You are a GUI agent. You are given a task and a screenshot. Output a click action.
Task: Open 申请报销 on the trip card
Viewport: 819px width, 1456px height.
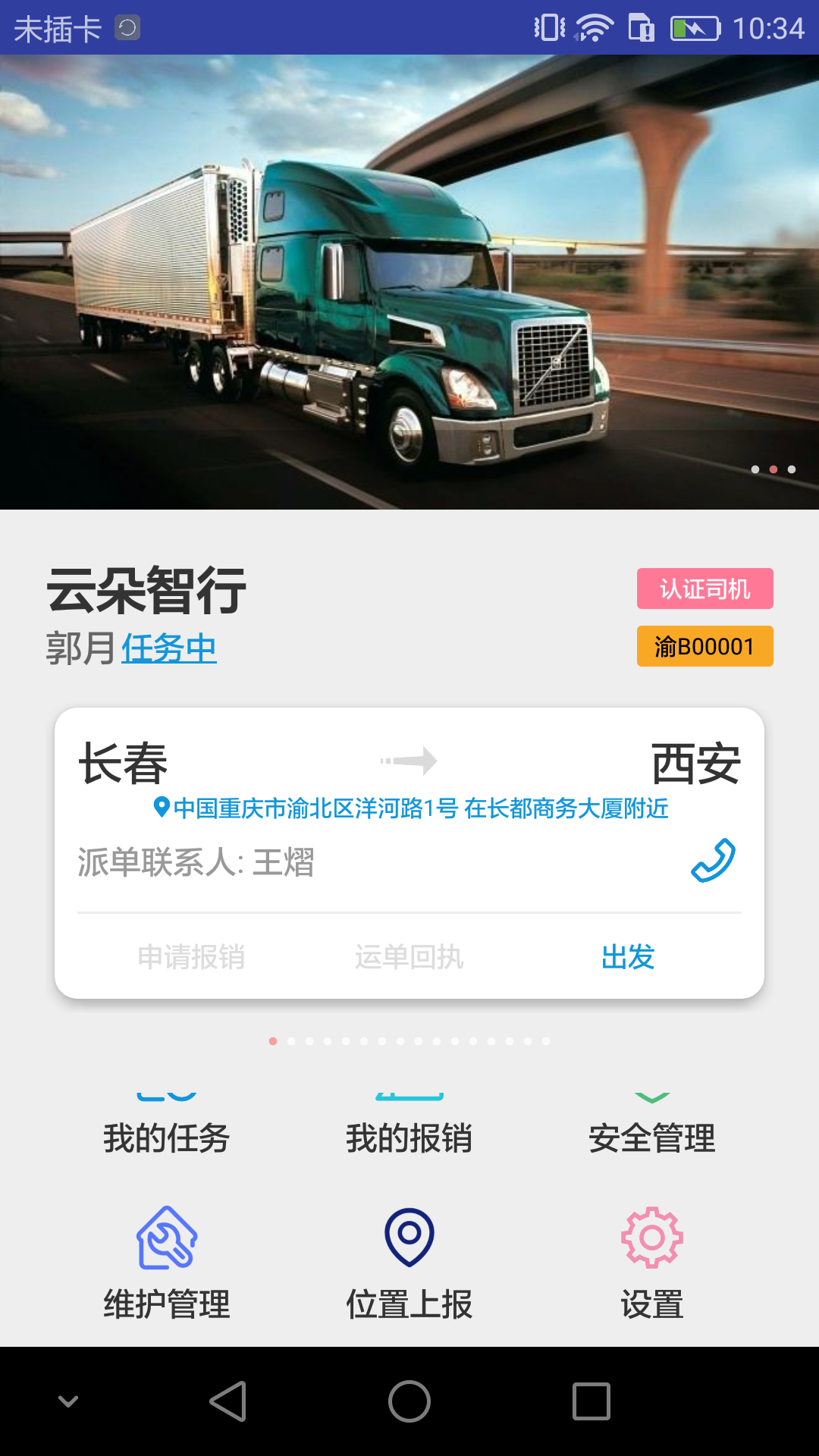coord(191,957)
